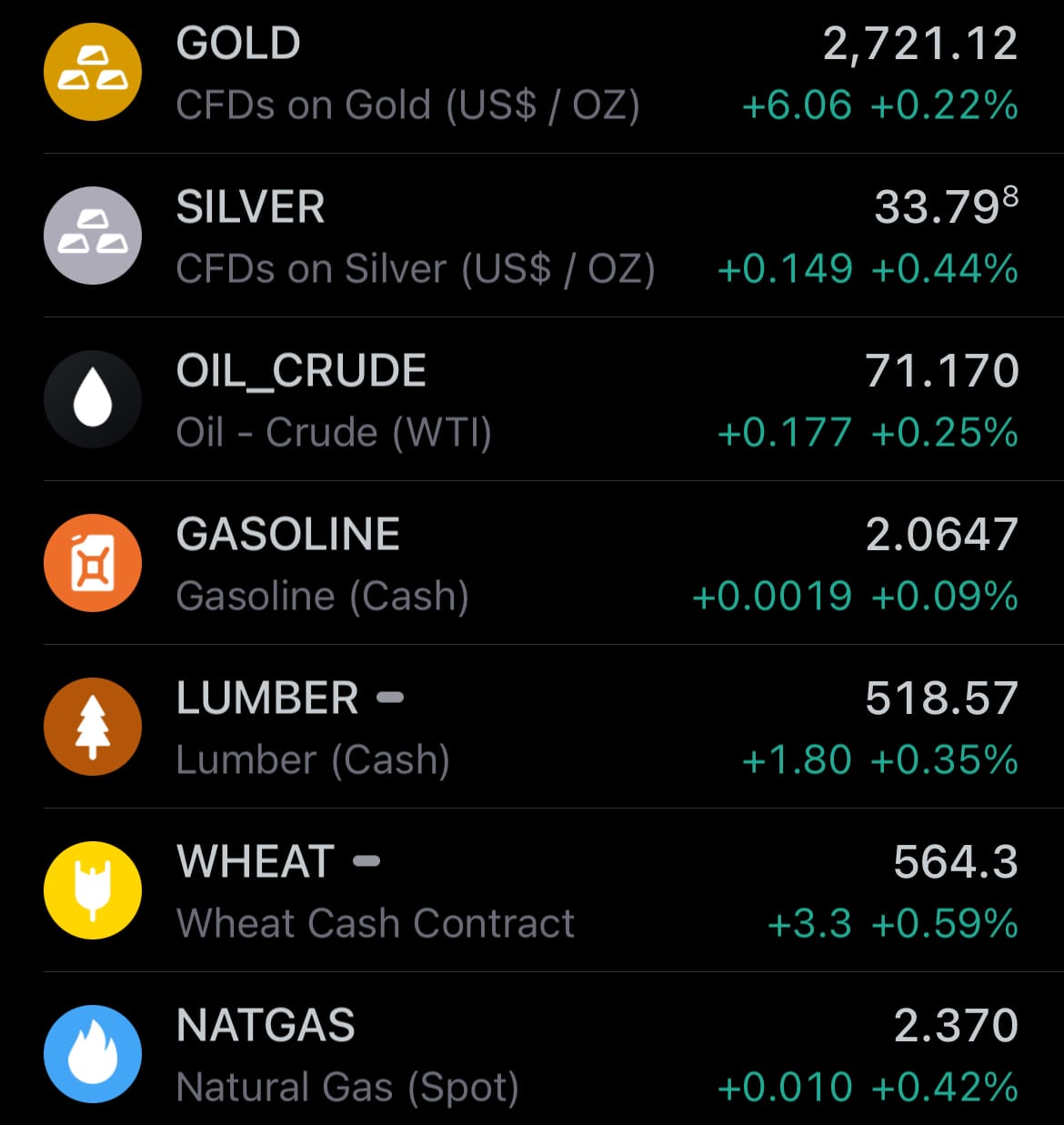Show the WHEAT Cash Contract chart

(532, 891)
